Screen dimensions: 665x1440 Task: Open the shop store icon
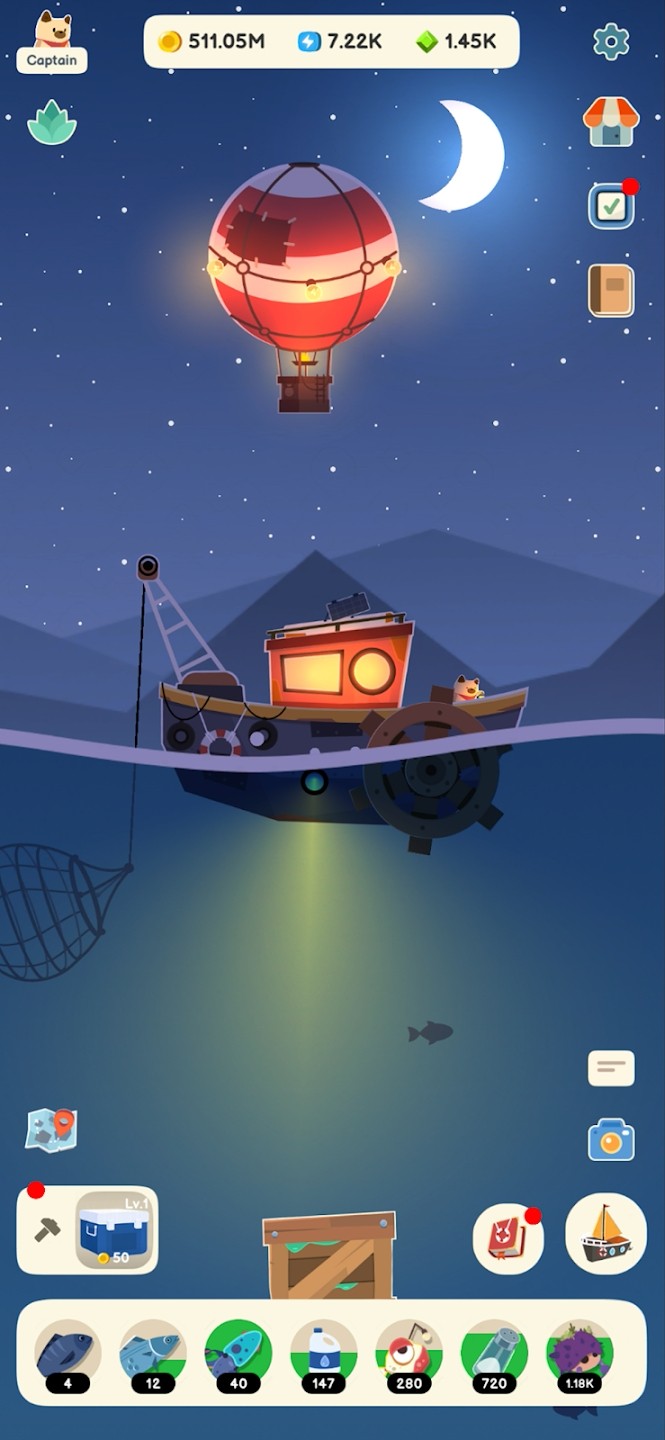pos(610,122)
